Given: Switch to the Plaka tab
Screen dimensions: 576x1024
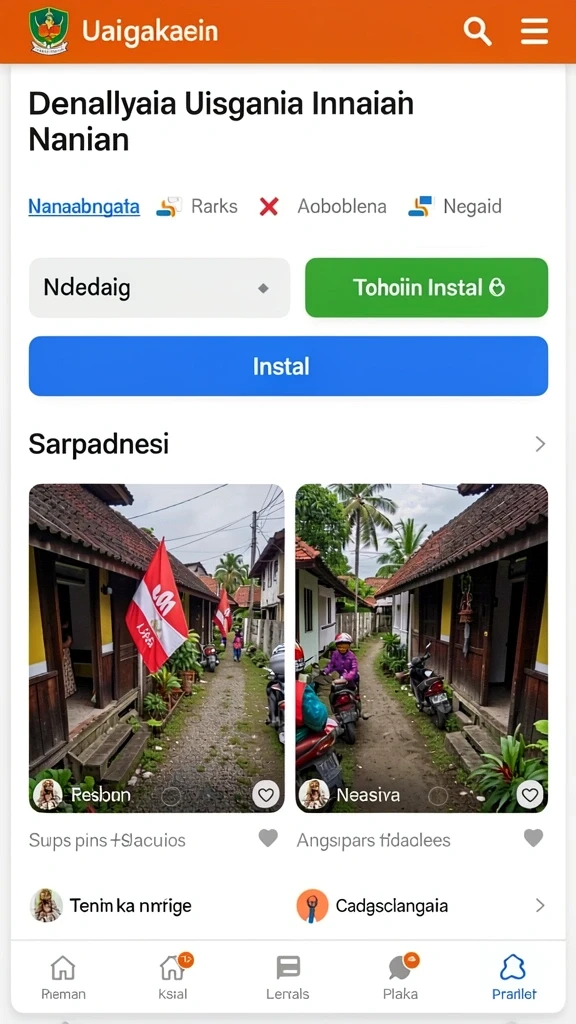Looking at the screenshot, I should pos(400,977).
